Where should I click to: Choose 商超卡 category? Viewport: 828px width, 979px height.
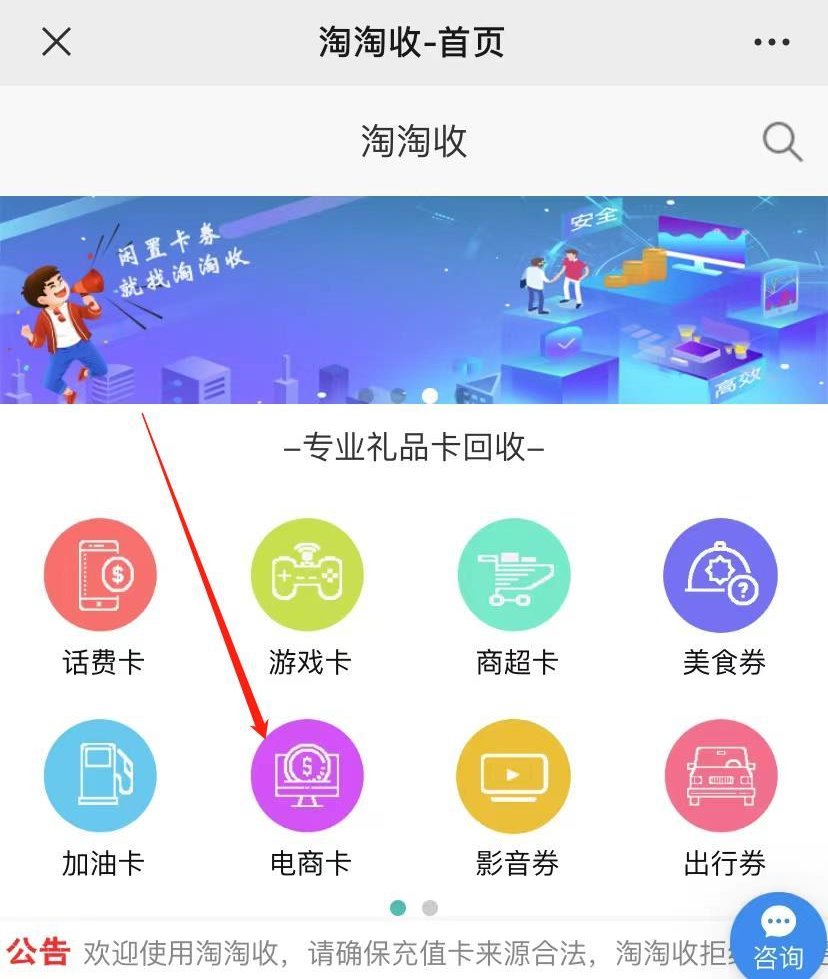(x=514, y=575)
